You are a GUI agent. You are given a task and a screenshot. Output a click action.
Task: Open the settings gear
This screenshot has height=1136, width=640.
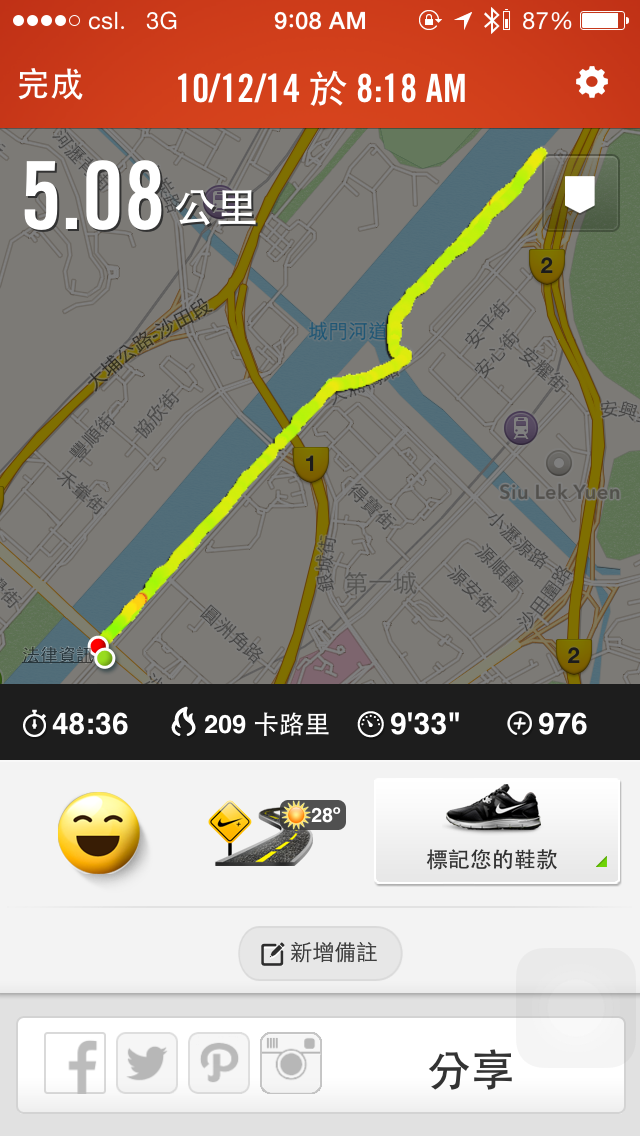click(x=591, y=83)
